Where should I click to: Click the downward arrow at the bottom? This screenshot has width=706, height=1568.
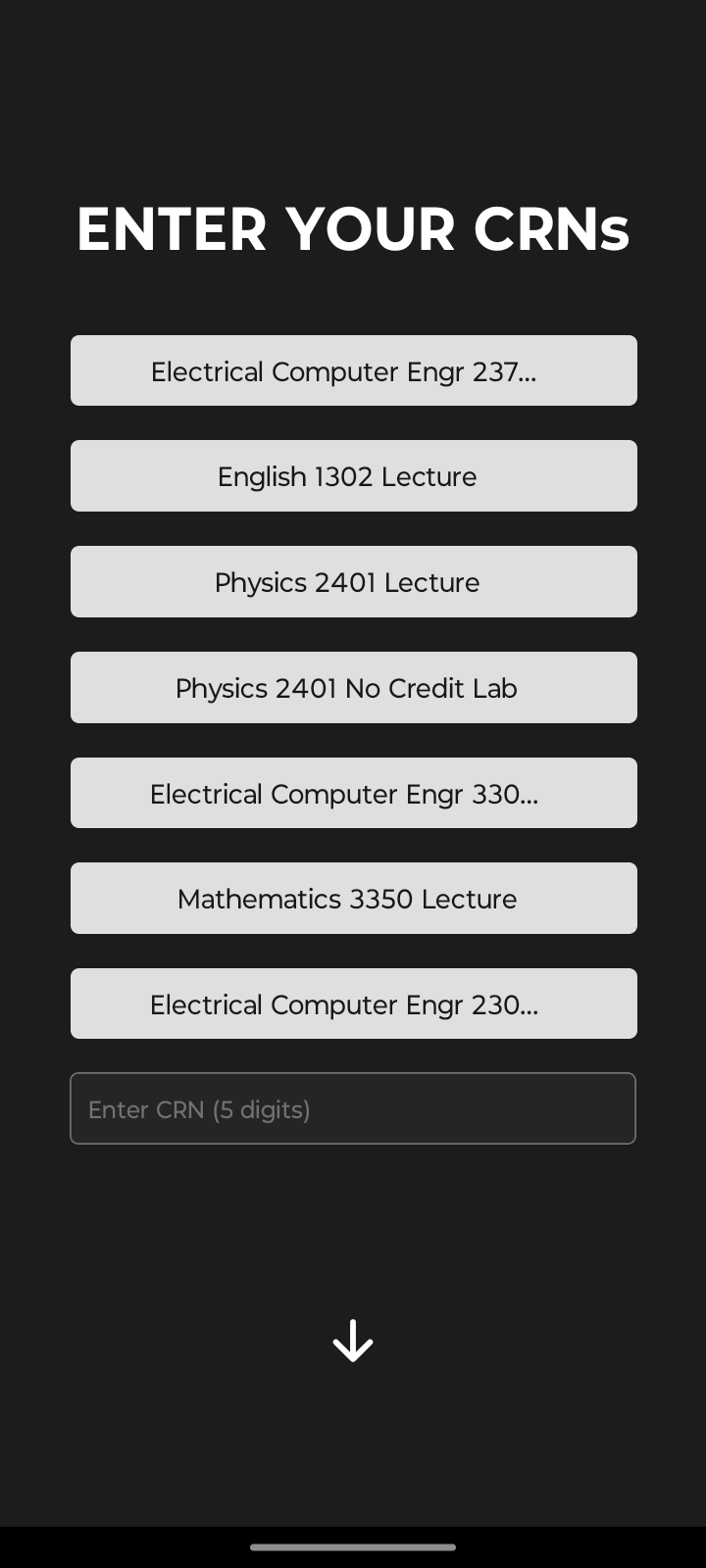353,1341
